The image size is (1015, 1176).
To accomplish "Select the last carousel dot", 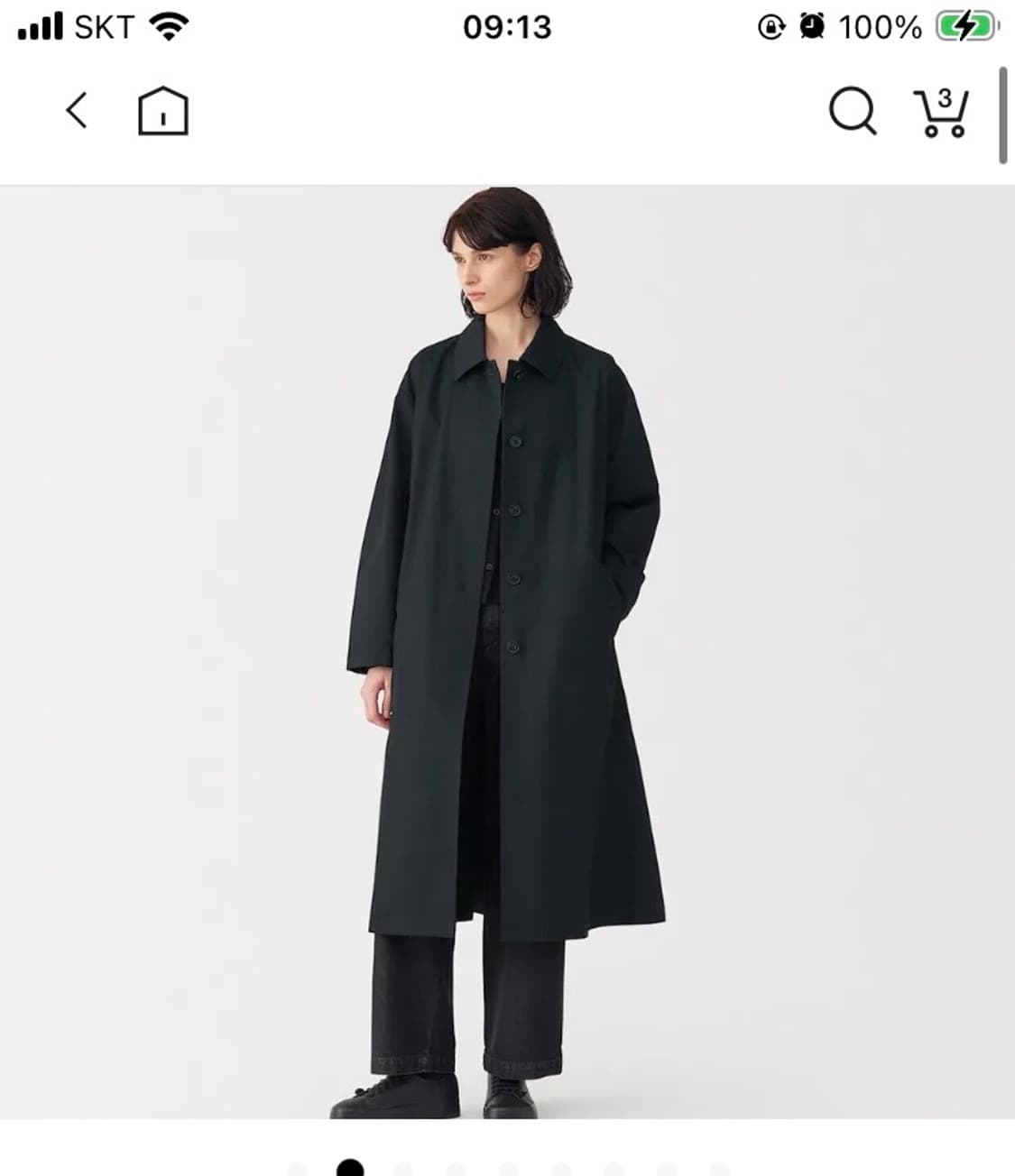I will (x=717, y=1166).
